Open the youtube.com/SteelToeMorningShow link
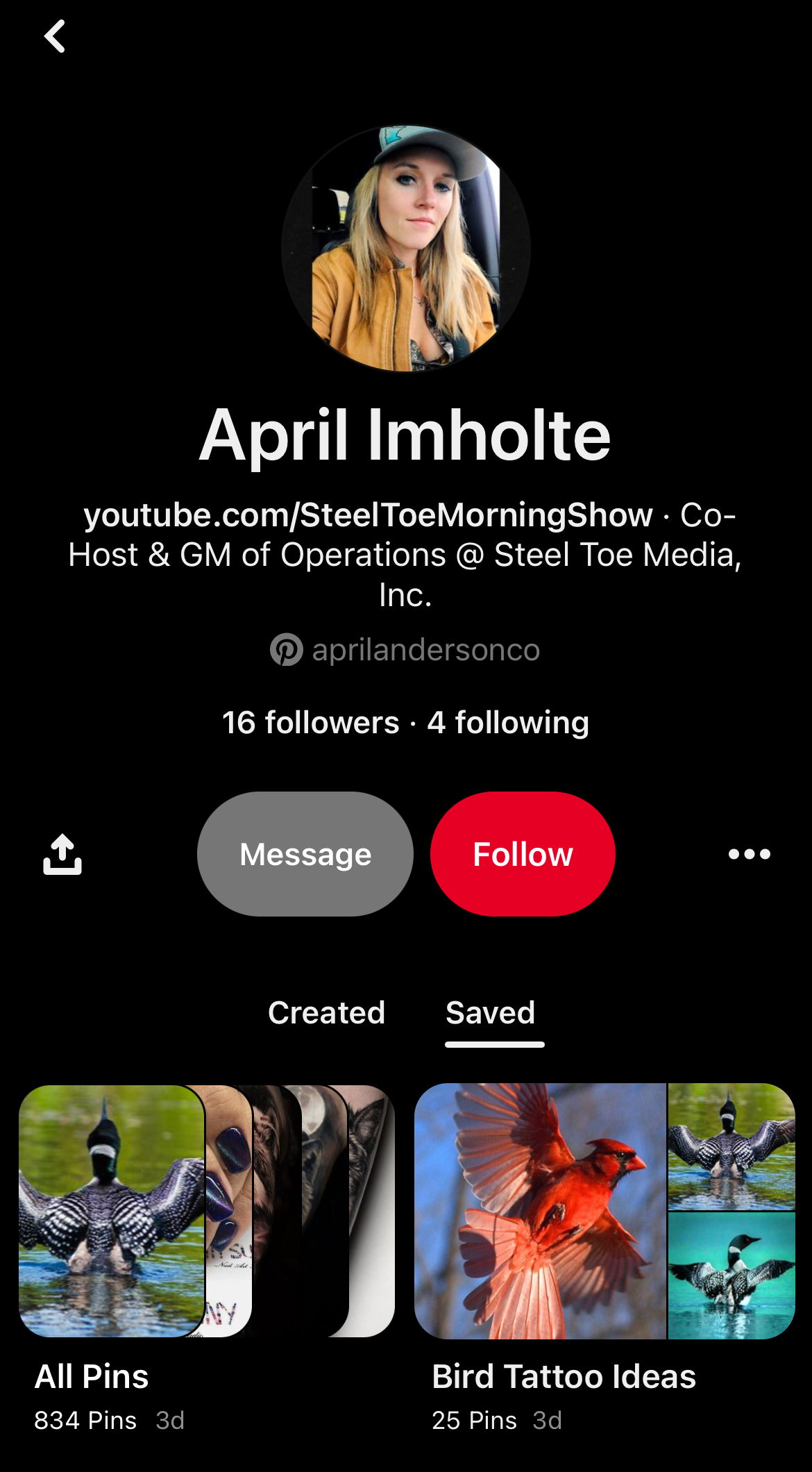The width and height of the screenshot is (812, 1472). click(x=368, y=515)
